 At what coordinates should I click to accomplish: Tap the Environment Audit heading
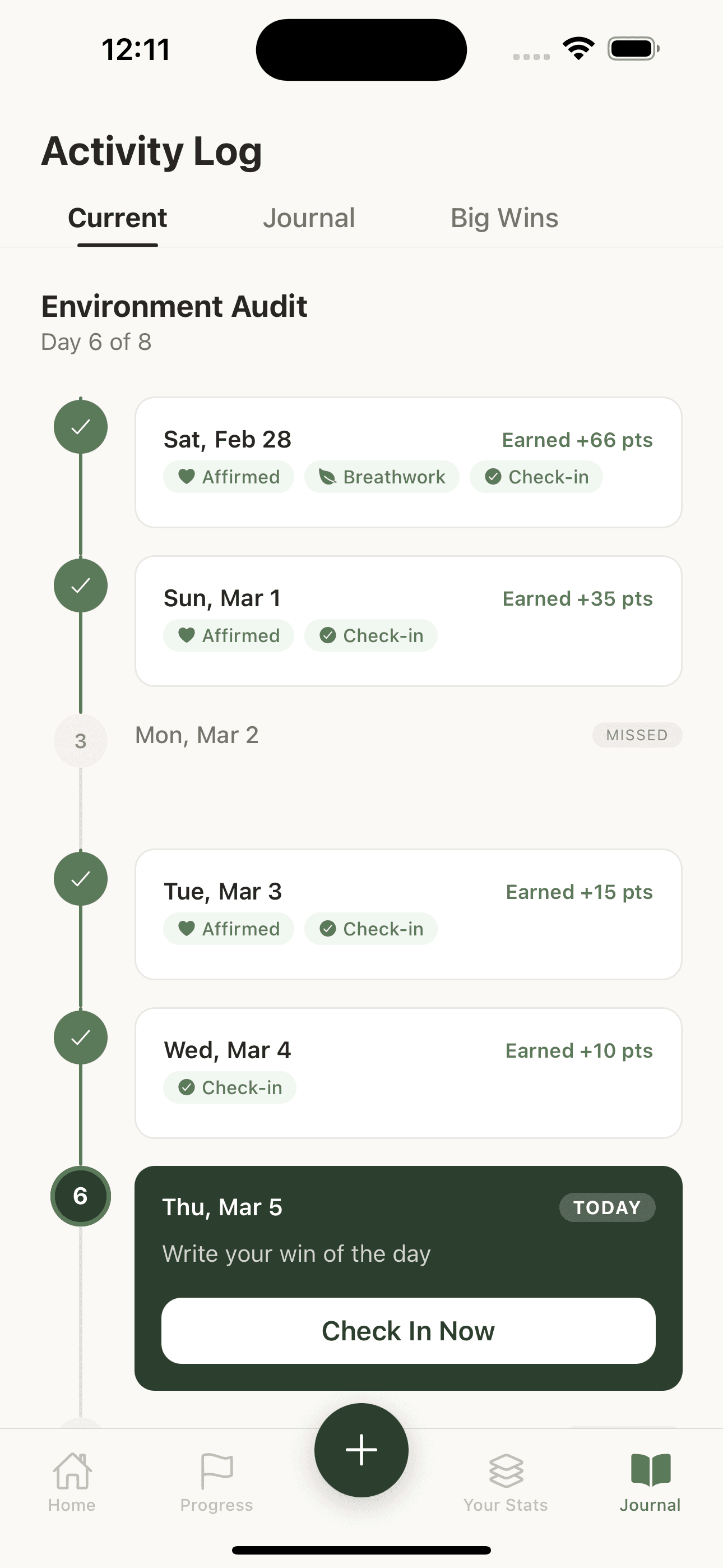(174, 306)
